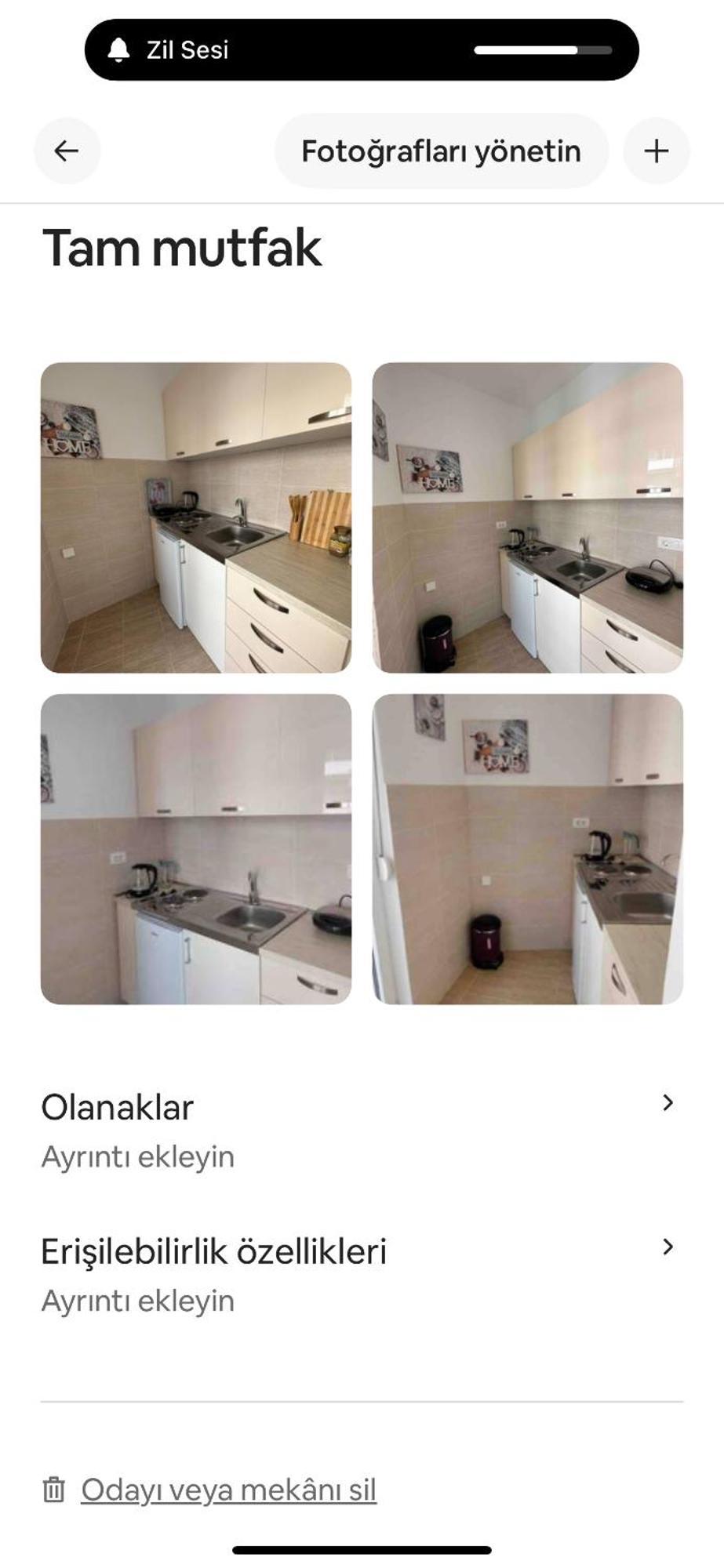Open the first kitchen photo with cutting boards
The height and width of the screenshot is (1568, 724).
click(196, 517)
